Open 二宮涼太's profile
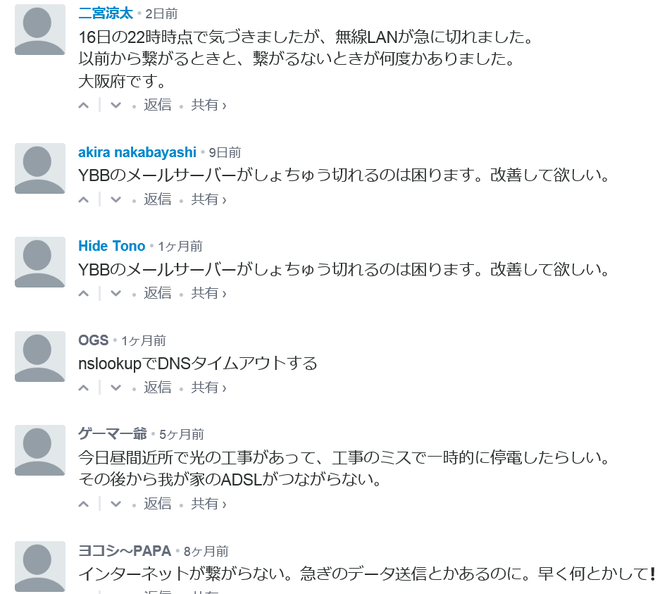 pyautogui.click(x=105, y=13)
